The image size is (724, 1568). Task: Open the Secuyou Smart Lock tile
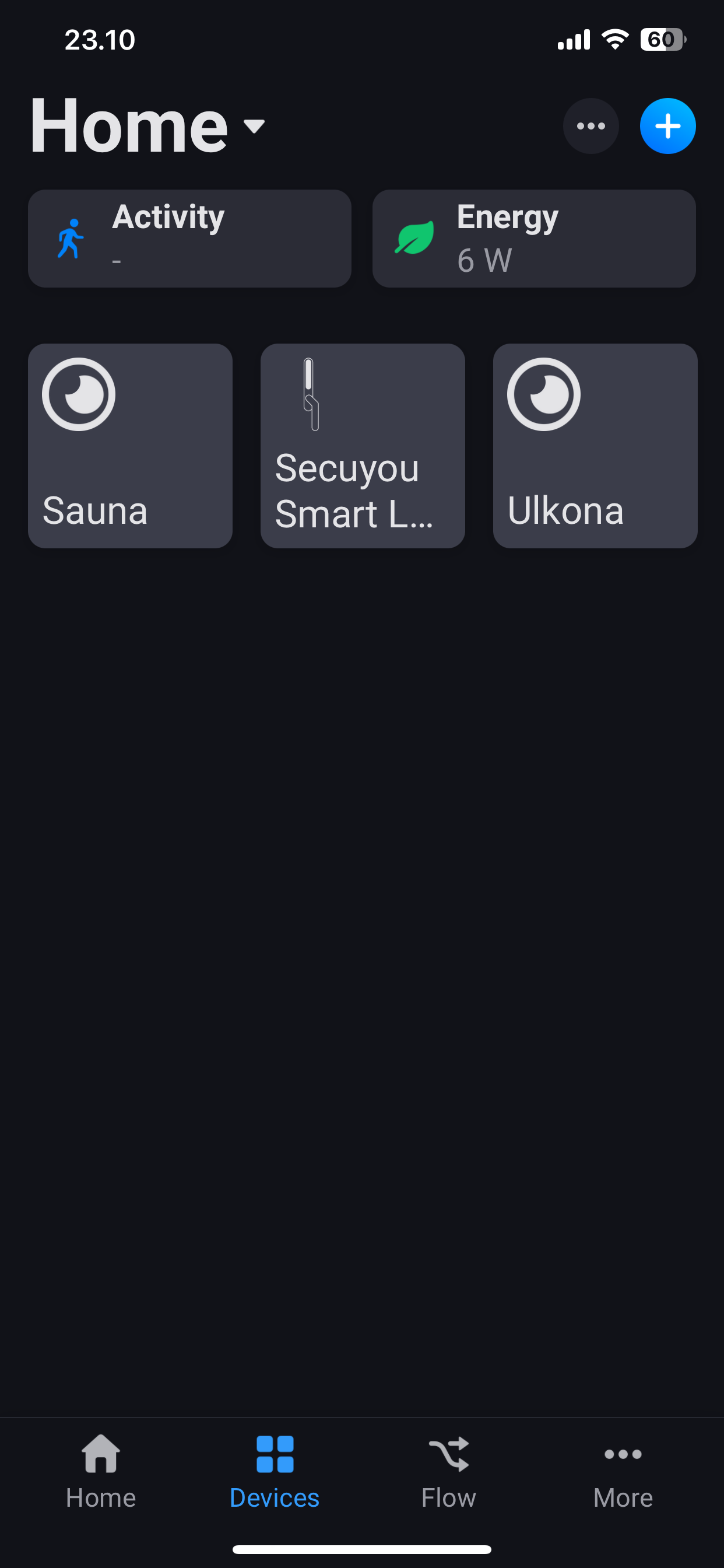363,446
